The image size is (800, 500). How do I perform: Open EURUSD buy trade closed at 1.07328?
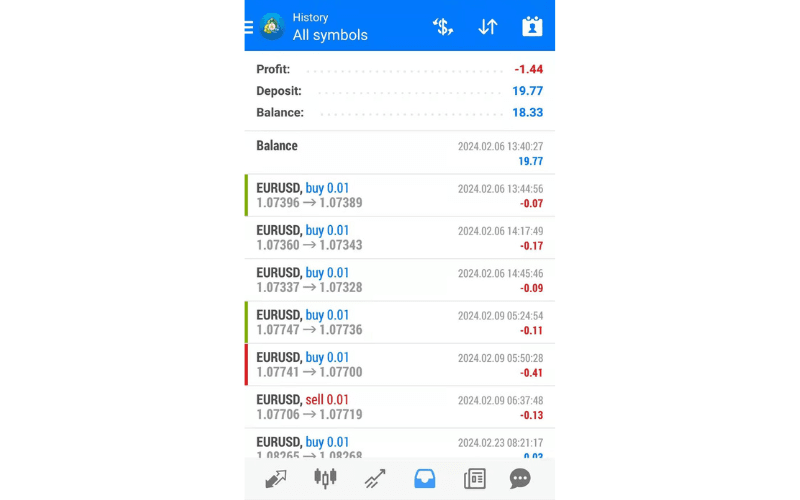[400, 280]
